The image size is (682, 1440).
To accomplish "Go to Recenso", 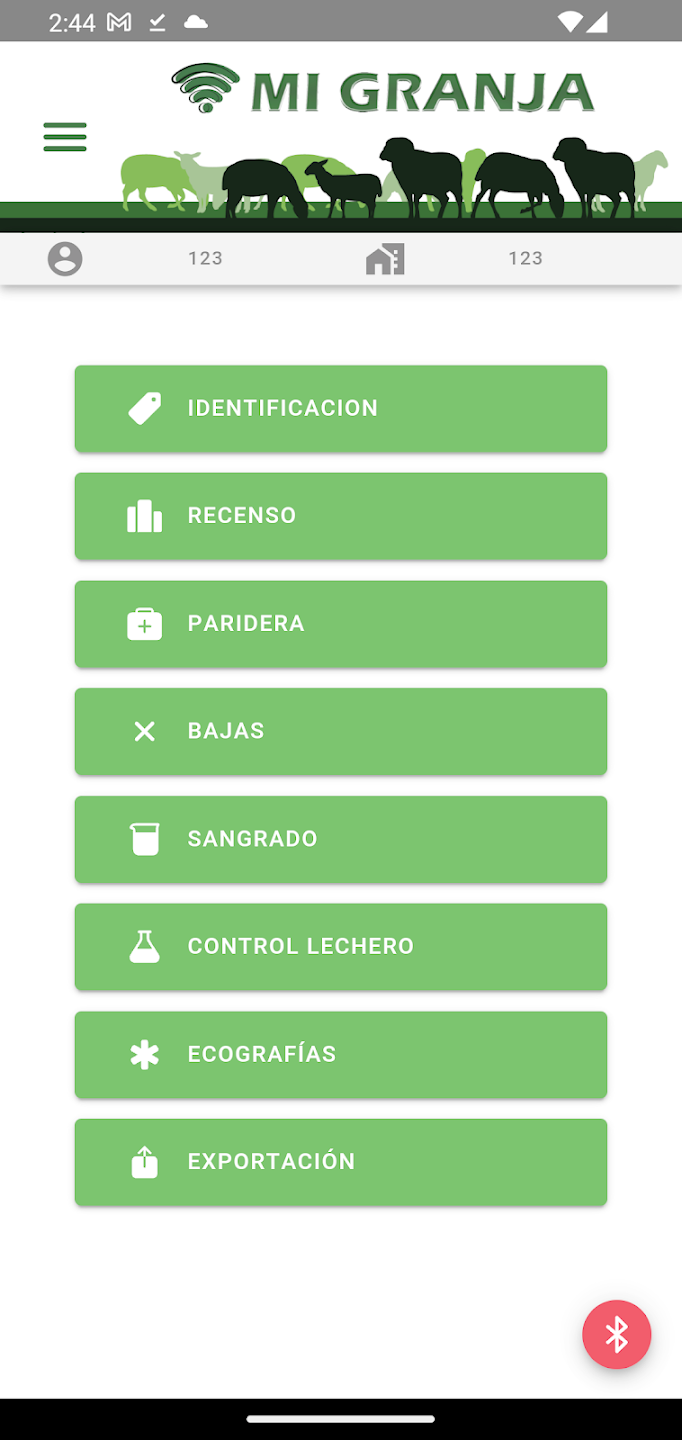I will click(340, 516).
